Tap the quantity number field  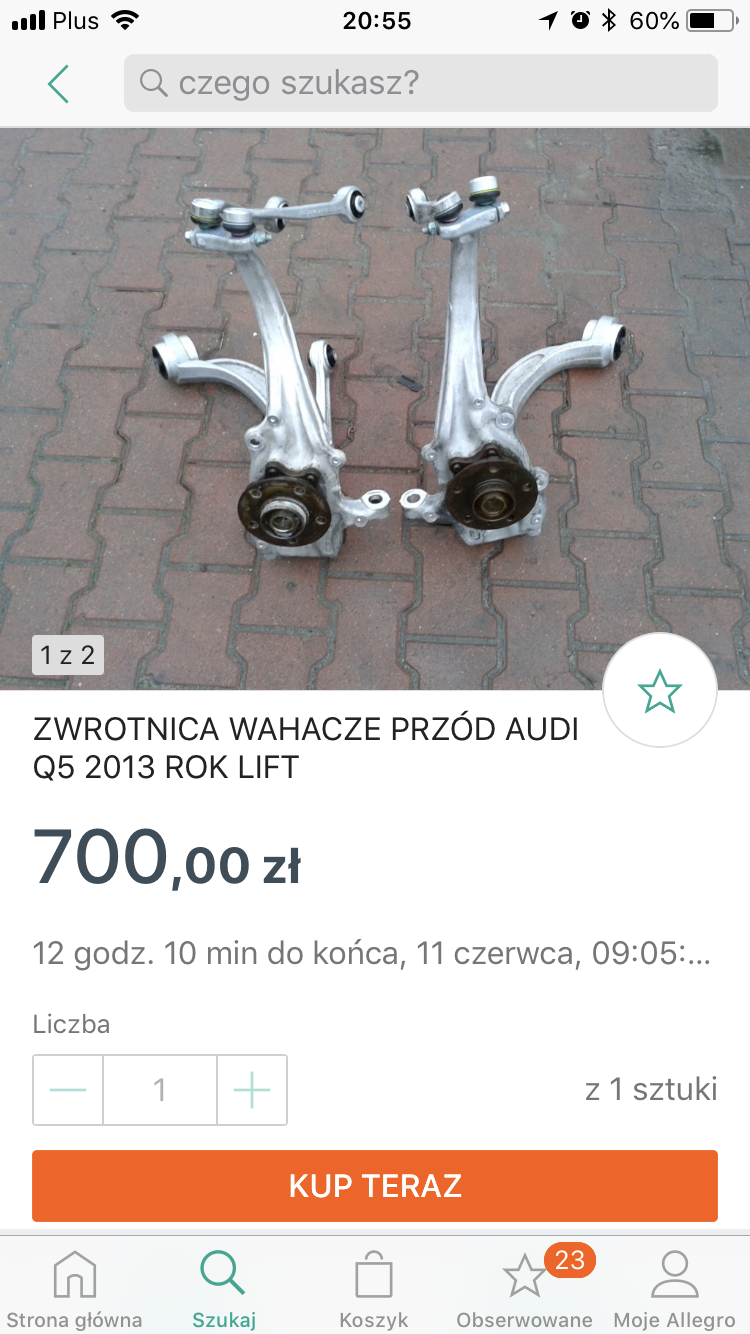[160, 1090]
